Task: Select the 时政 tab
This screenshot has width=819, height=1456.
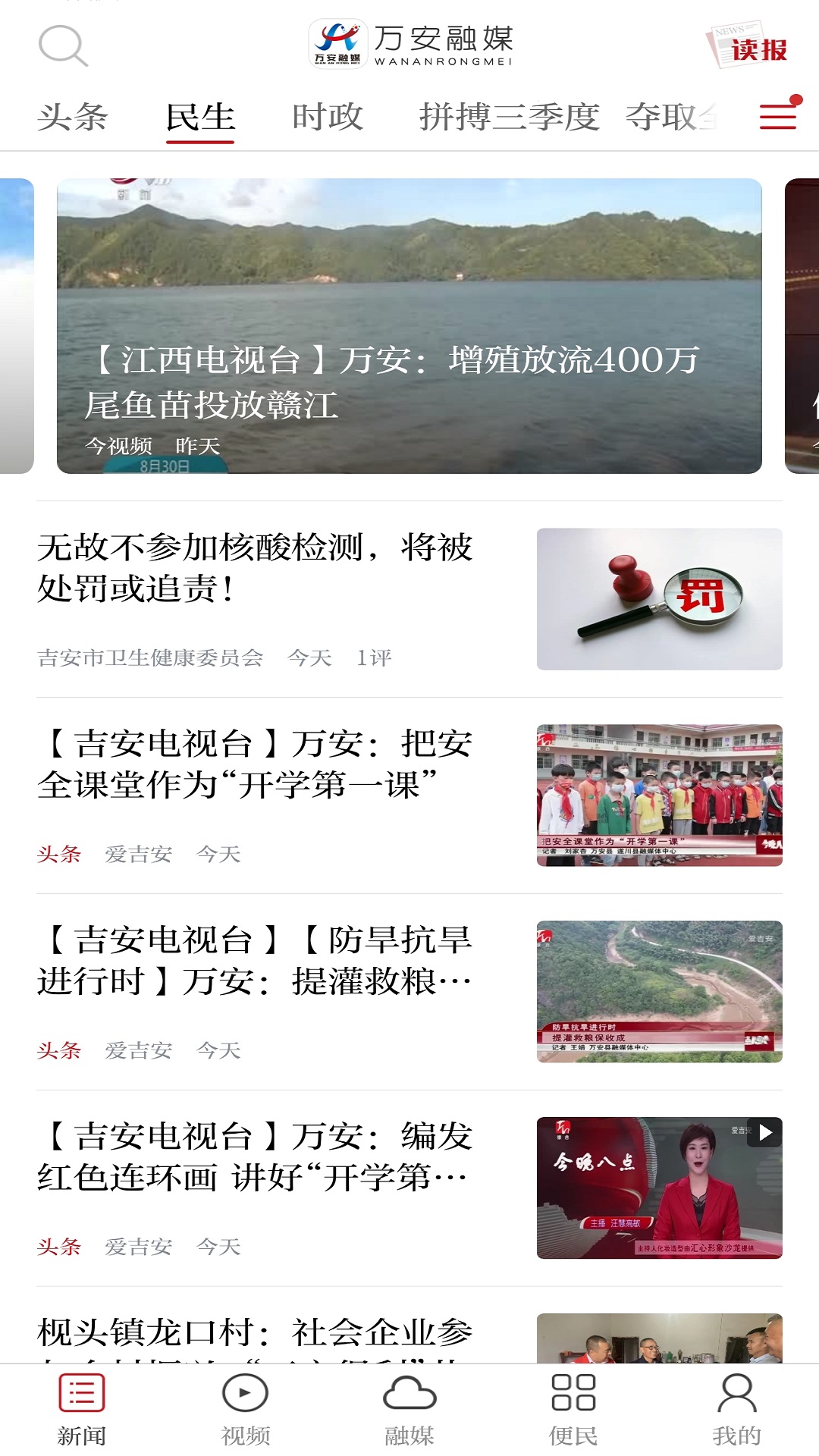Action: 328,118
